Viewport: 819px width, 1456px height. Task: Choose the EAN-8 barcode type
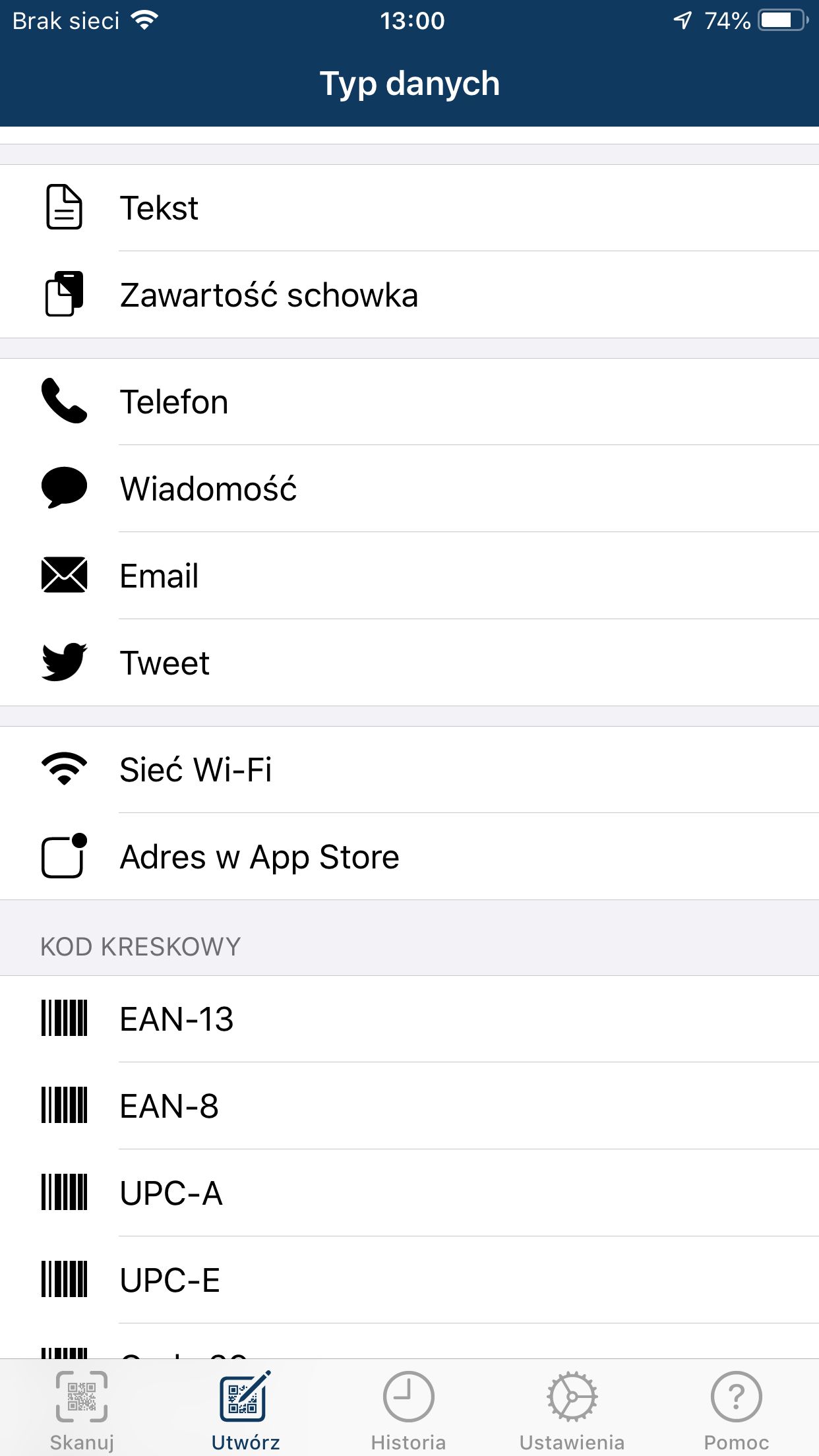click(409, 1106)
